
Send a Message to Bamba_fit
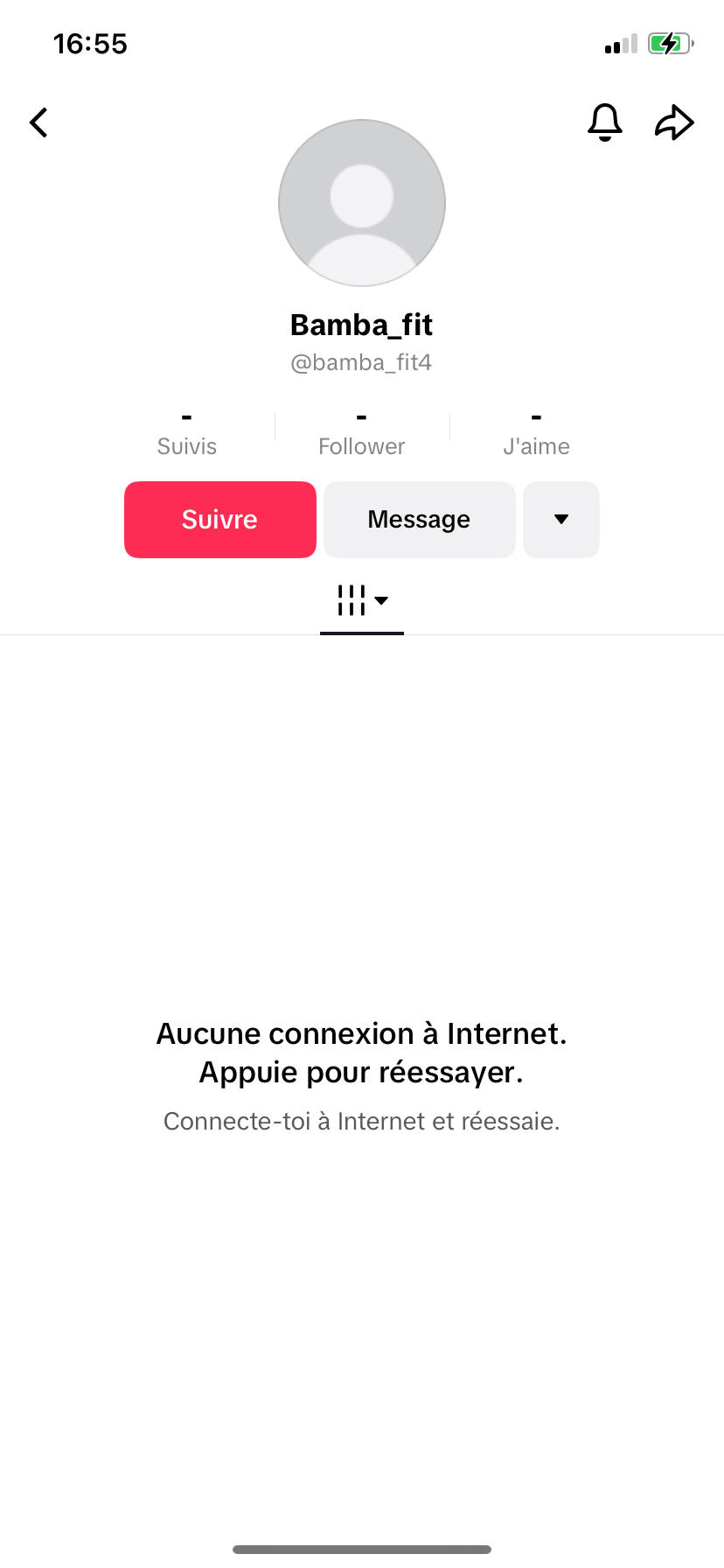point(420,520)
